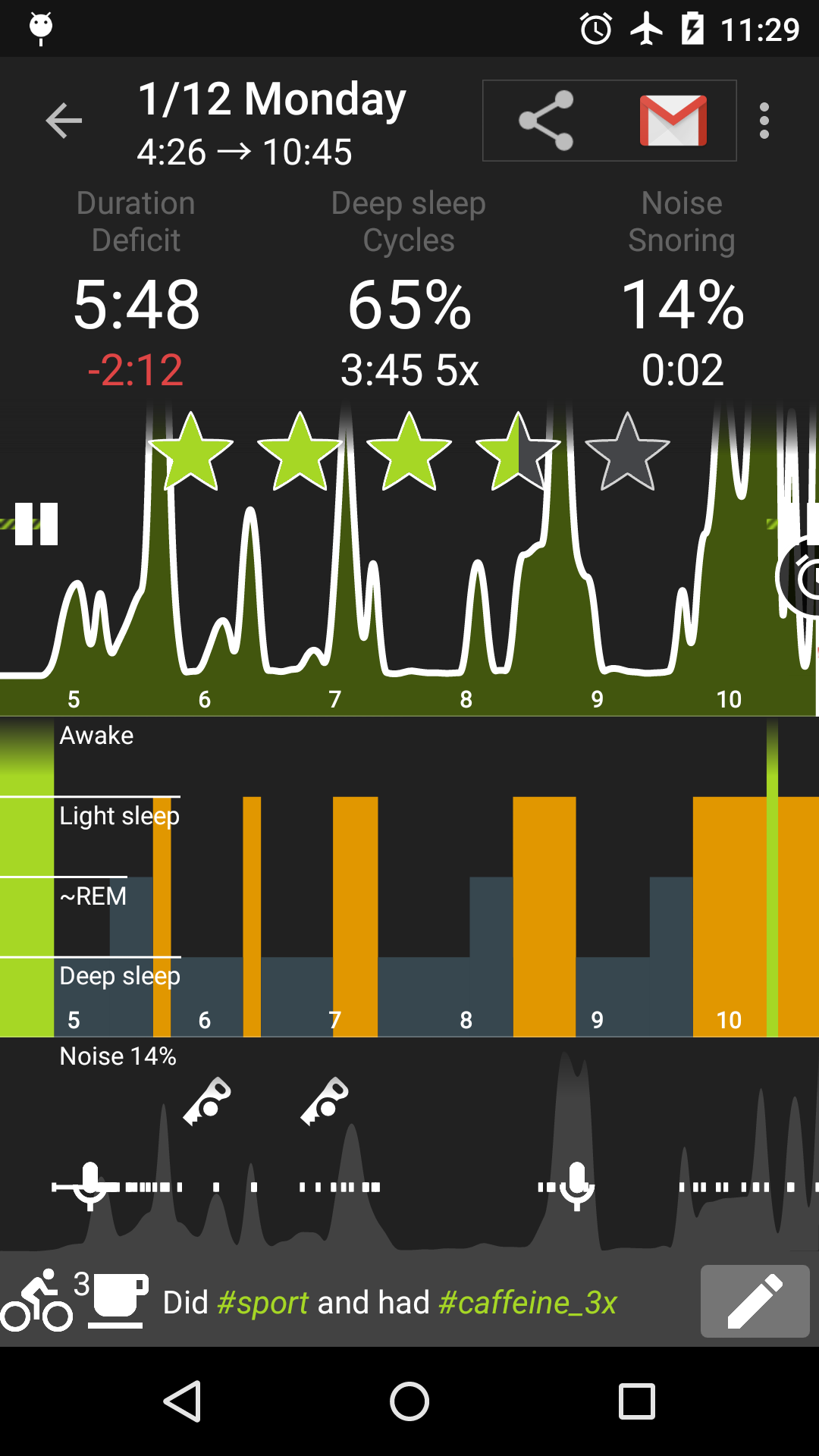The height and width of the screenshot is (1456, 819).
Task: Open recent apps
Action: tap(636, 1401)
